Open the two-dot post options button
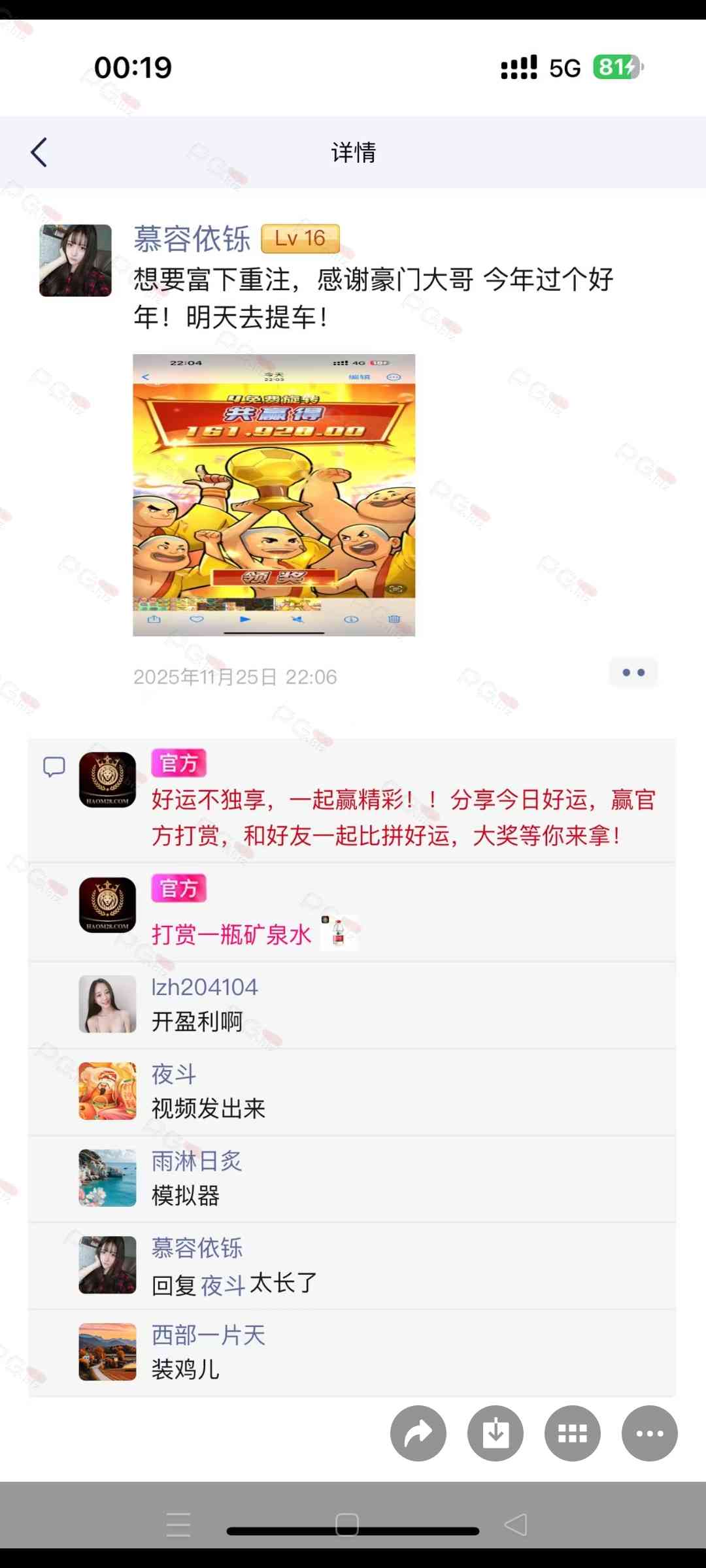Viewport: 706px width, 1568px height. [633, 672]
